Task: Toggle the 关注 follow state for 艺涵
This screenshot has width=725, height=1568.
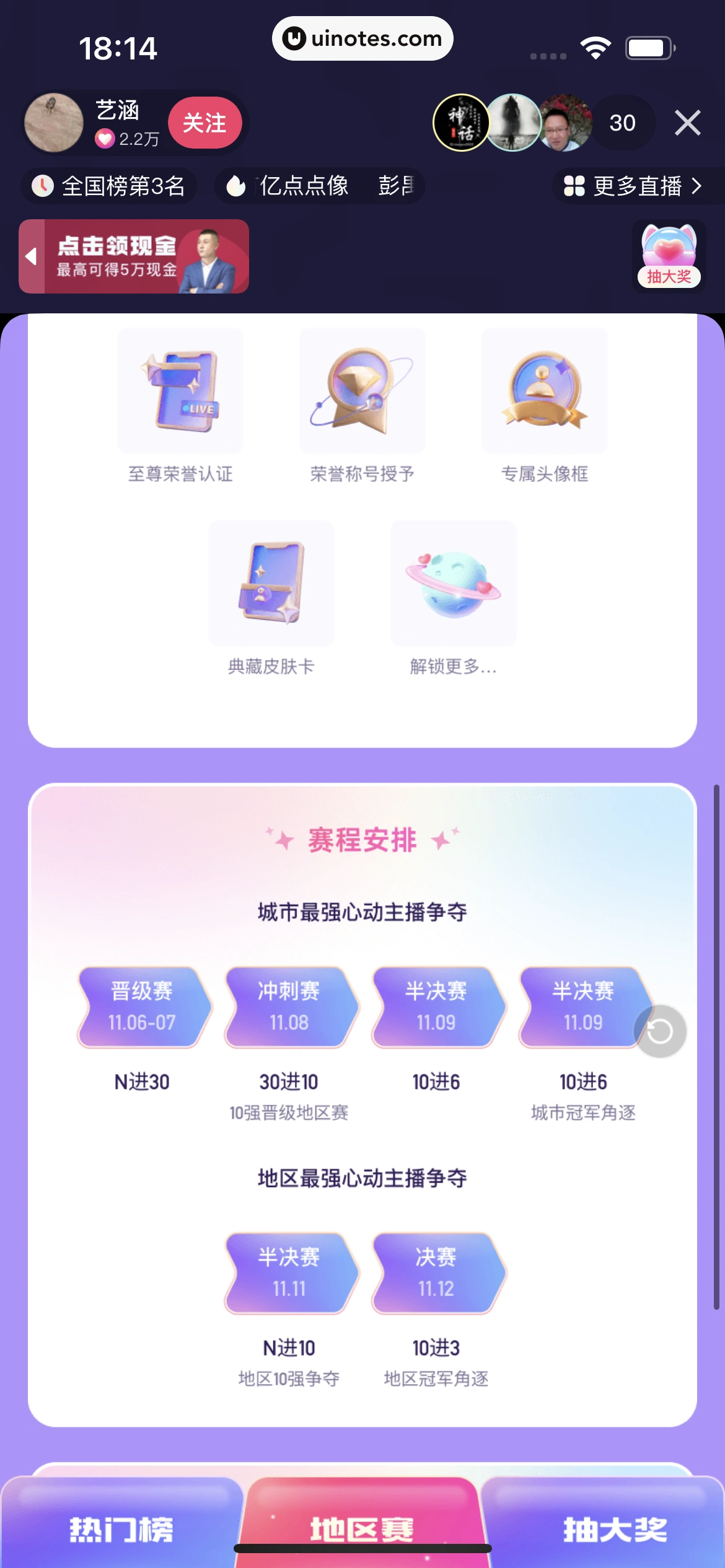Action: click(205, 123)
